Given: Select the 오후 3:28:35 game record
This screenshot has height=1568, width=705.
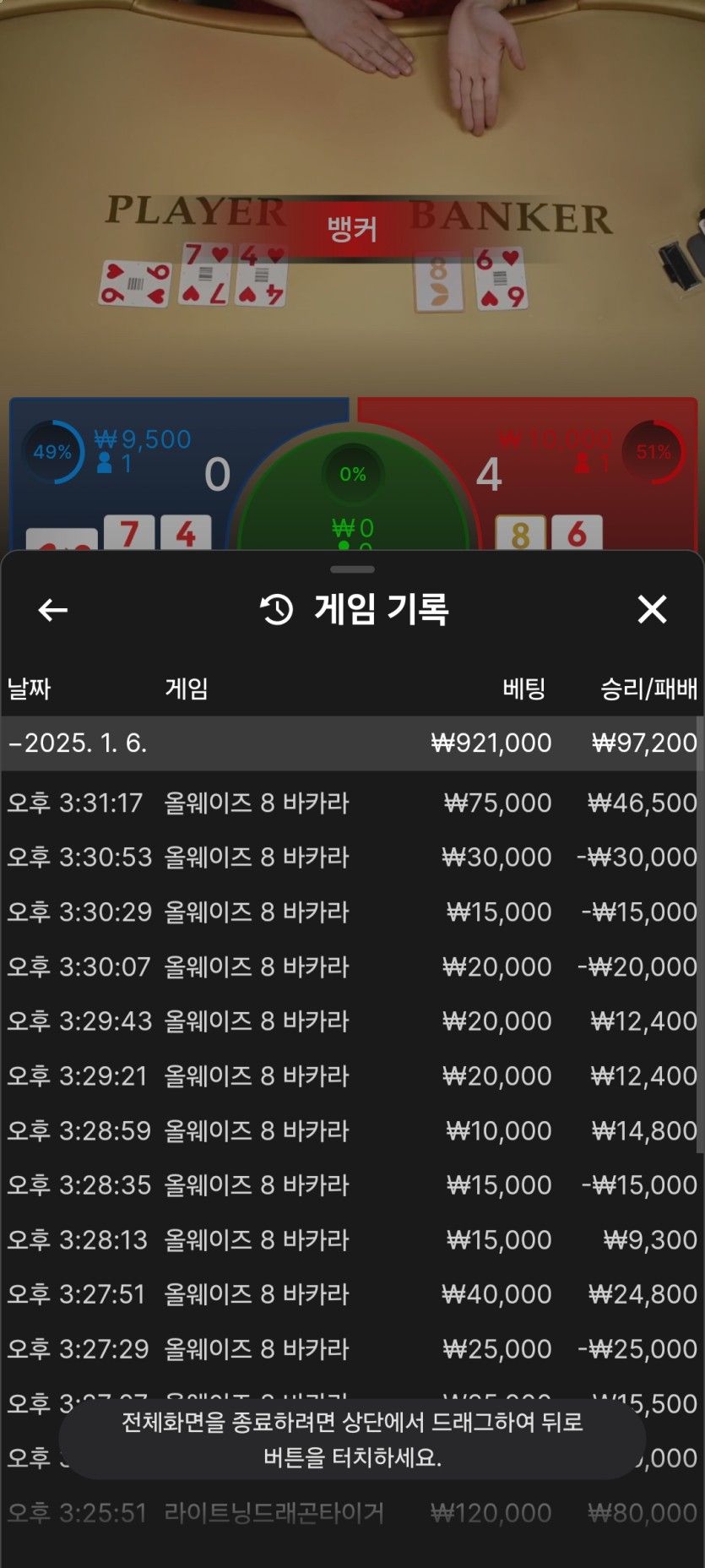Looking at the screenshot, I should pyautogui.click(x=351, y=1185).
